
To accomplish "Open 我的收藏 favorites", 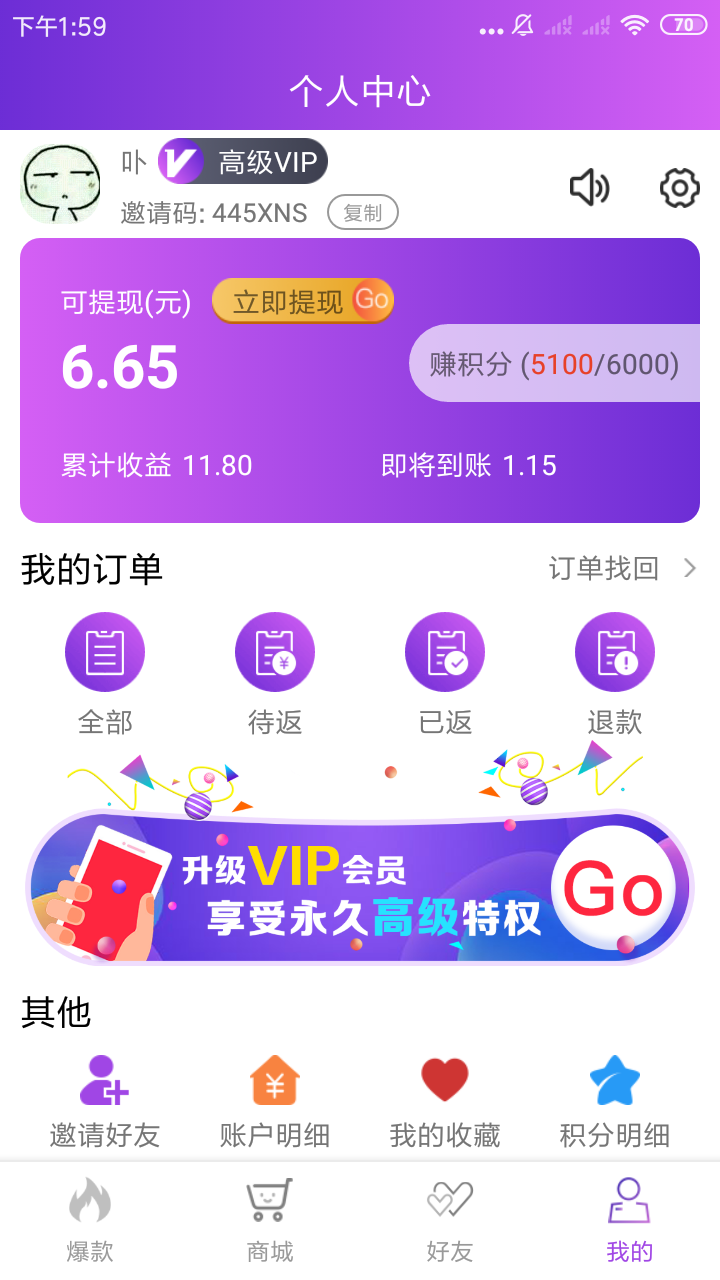I will coord(445,1100).
